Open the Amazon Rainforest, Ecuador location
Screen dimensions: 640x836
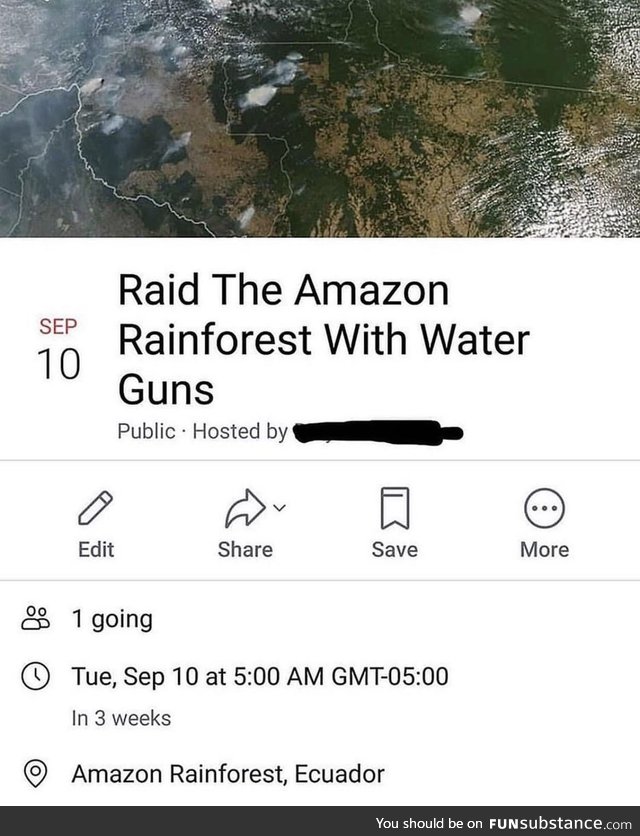(227, 773)
